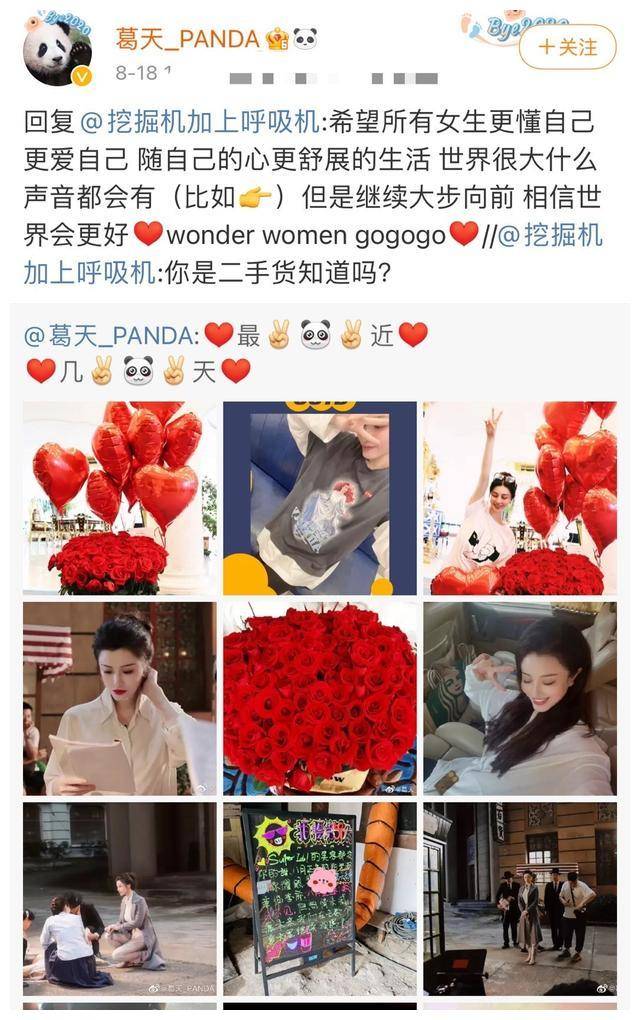Open the 葛天_PANDA username at the post header
Screen dimensions: 640x1020
186,40
